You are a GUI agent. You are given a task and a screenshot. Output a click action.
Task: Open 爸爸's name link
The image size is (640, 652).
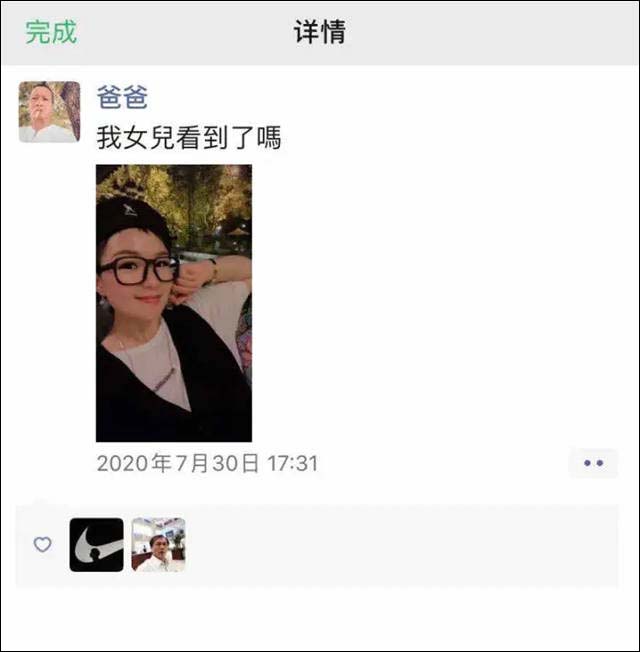[x=122, y=98]
